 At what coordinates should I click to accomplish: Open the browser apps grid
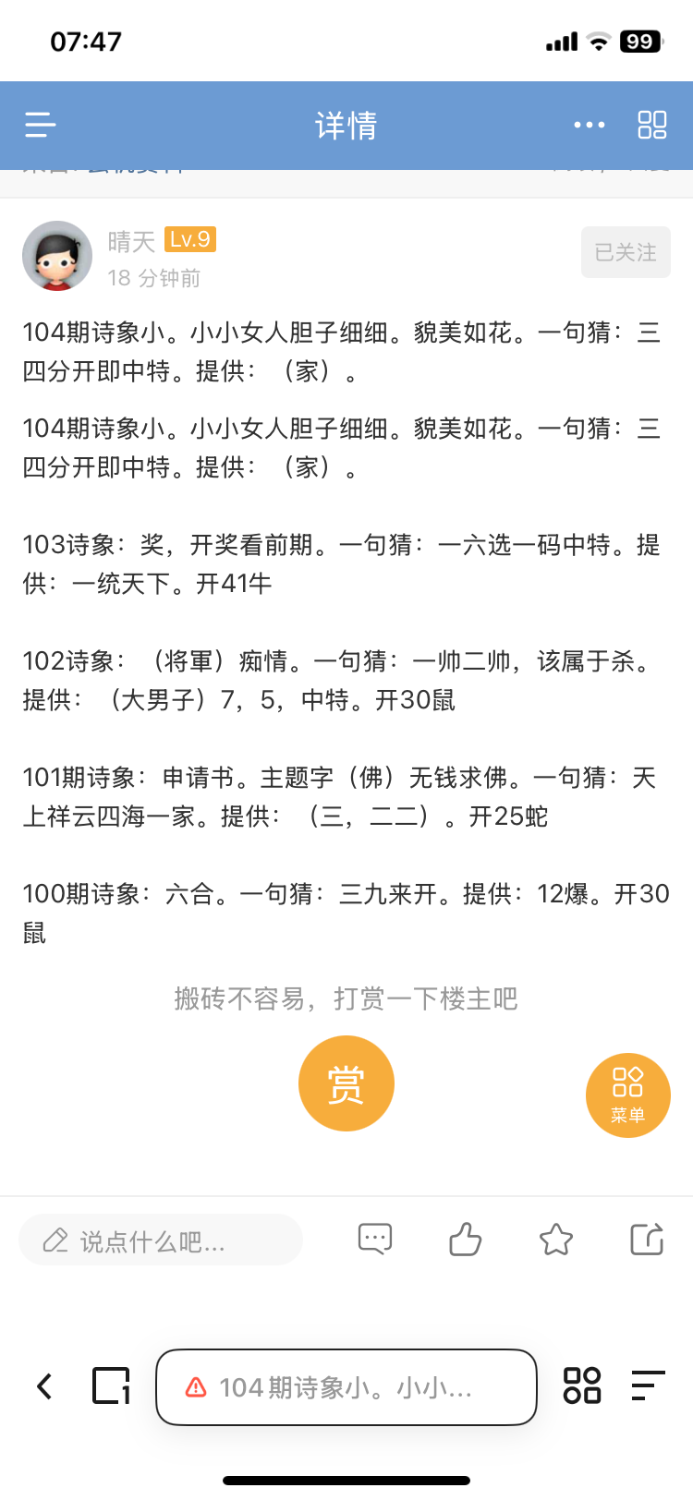pos(582,1386)
